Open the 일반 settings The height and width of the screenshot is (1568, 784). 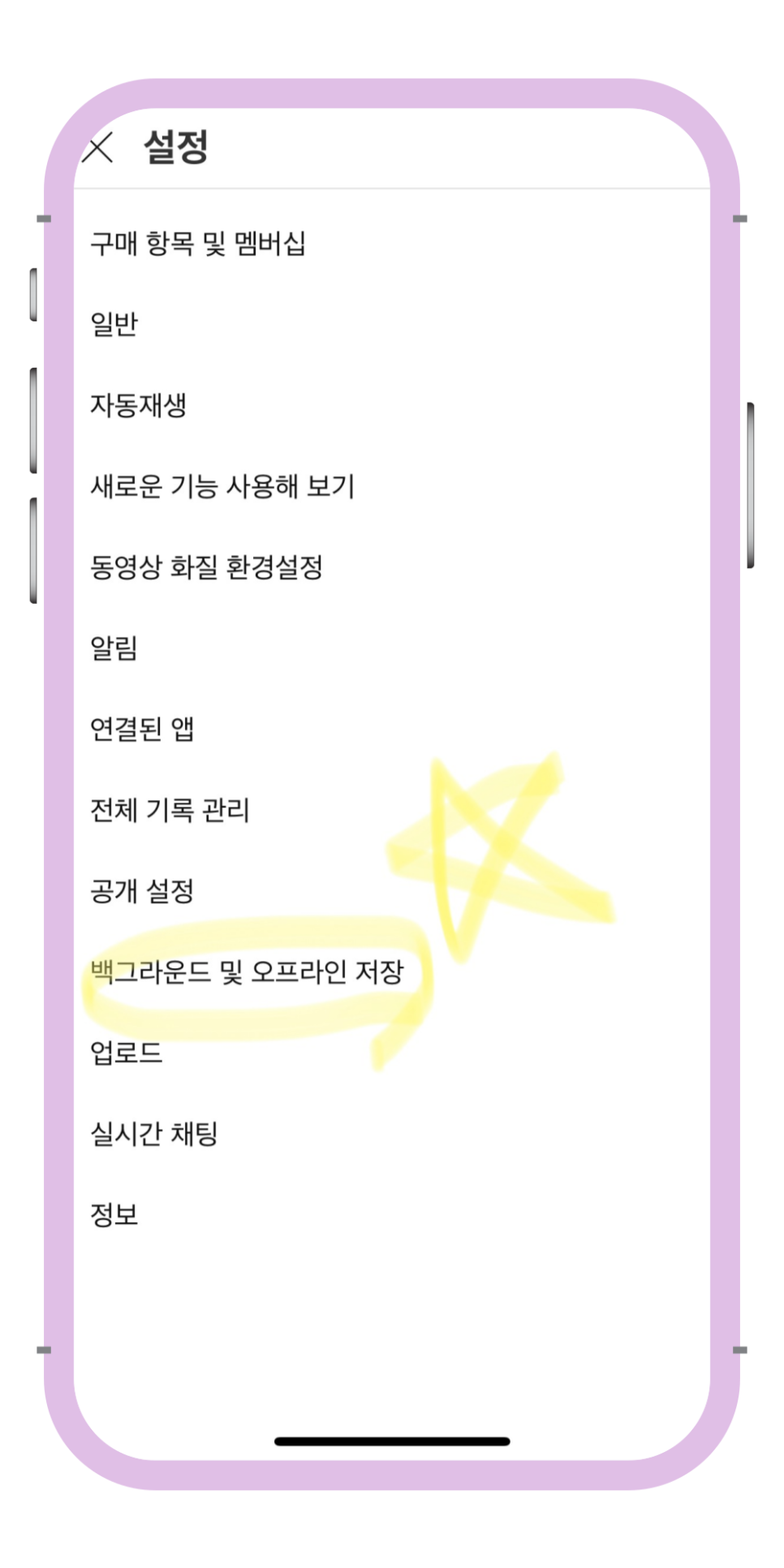[392, 324]
